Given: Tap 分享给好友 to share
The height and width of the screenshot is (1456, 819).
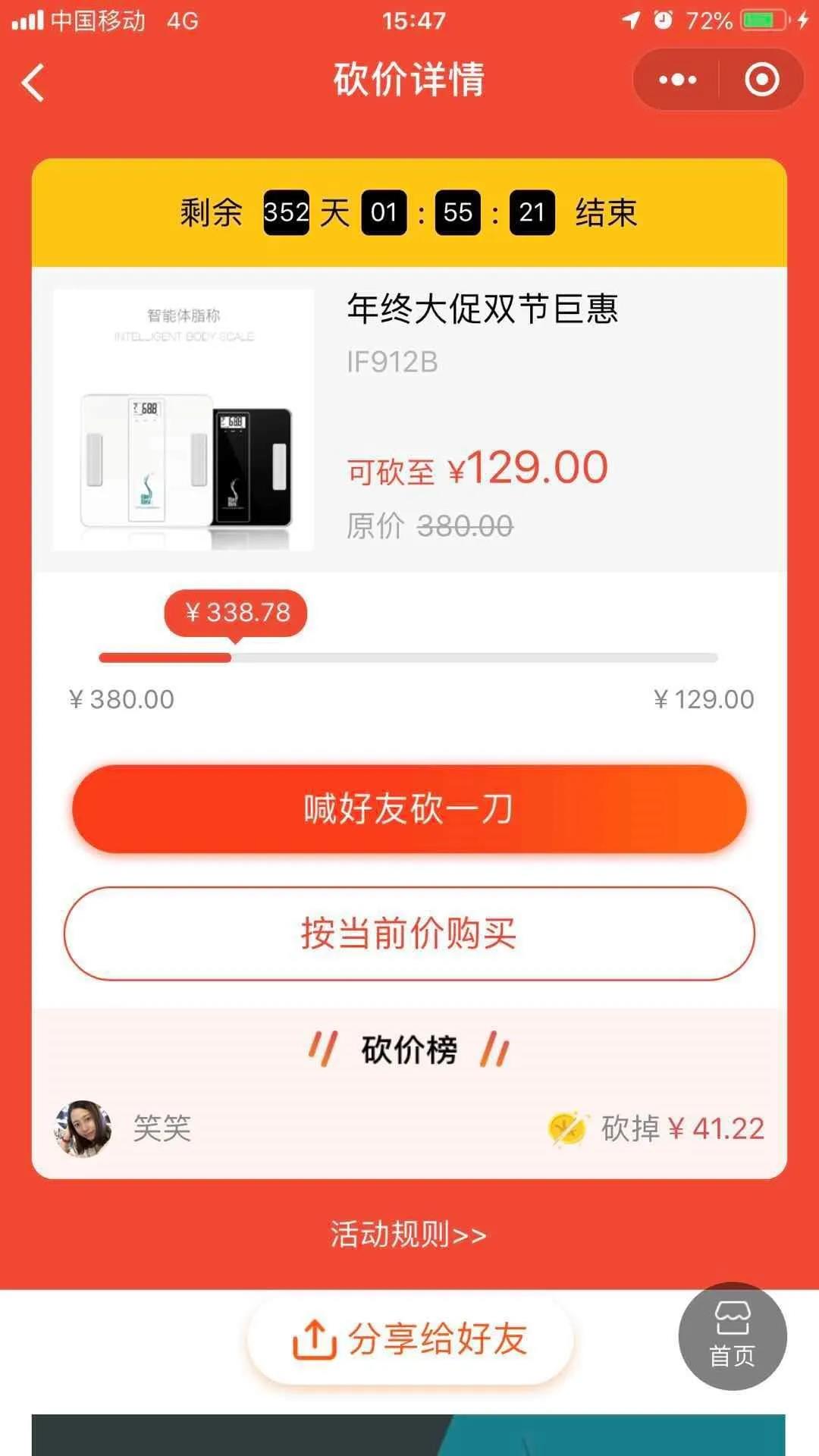Looking at the screenshot, I should click(x=410, y=1339).
